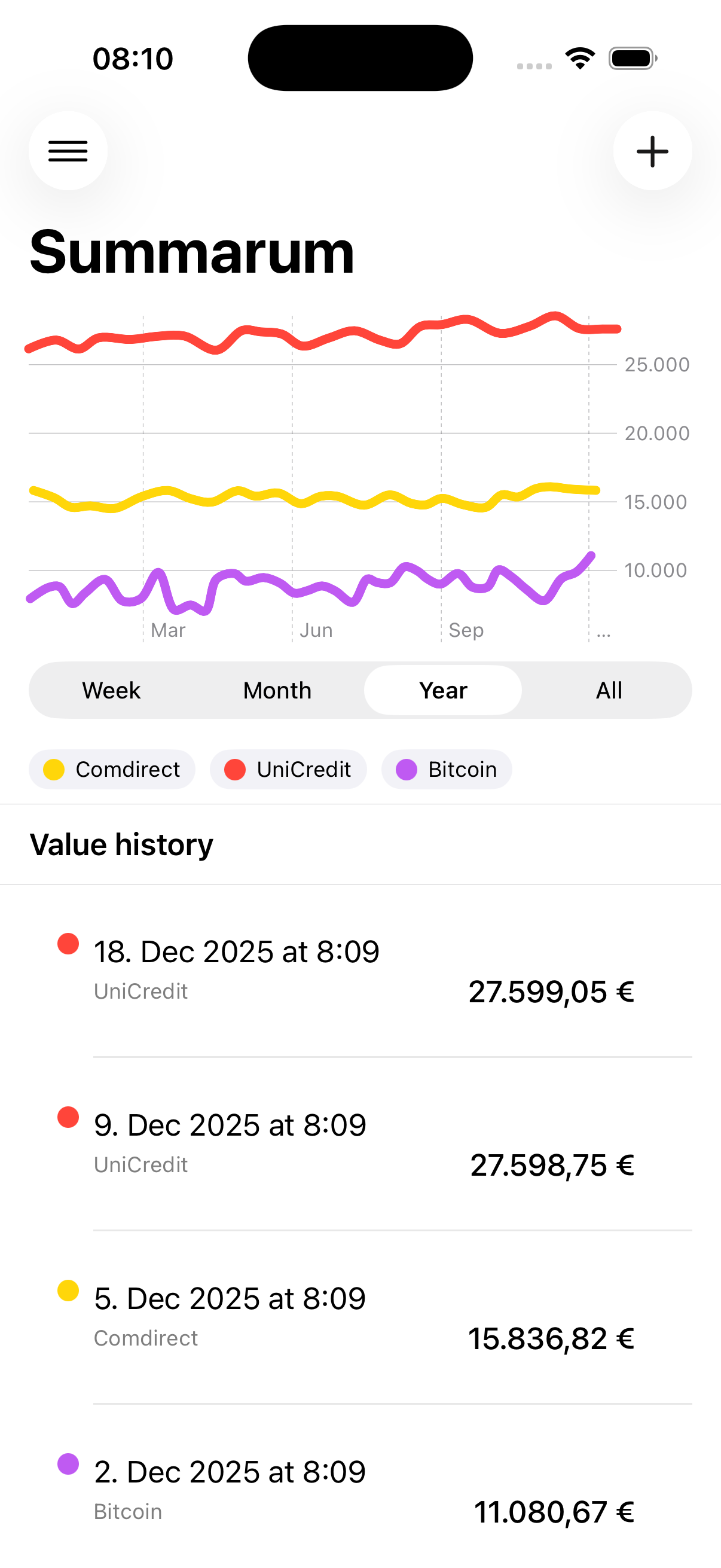Toggle the Bitcoin filter chip
Screen dimensions: 721x1568
click(x=447, y=770)
